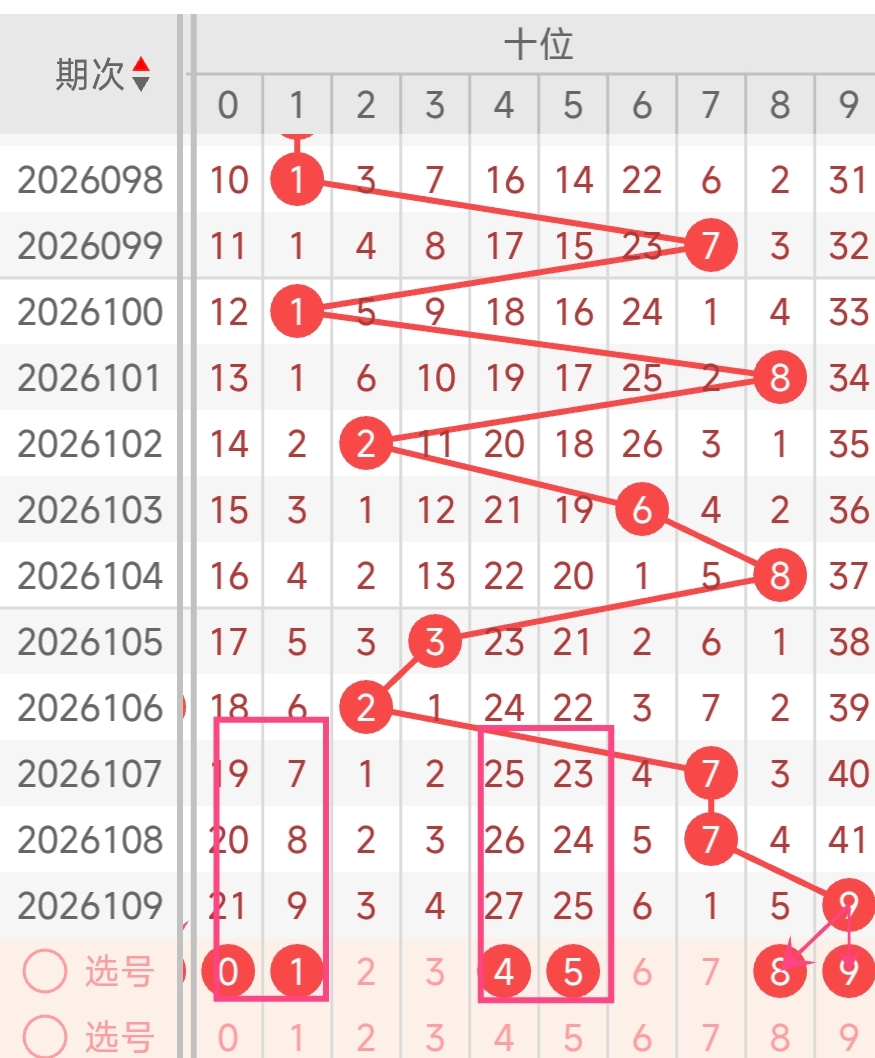Image resolution: width=875 pixels, height=1058 pixels.
Task: Pick number 2 in first 选号 row
Action: 366,971
